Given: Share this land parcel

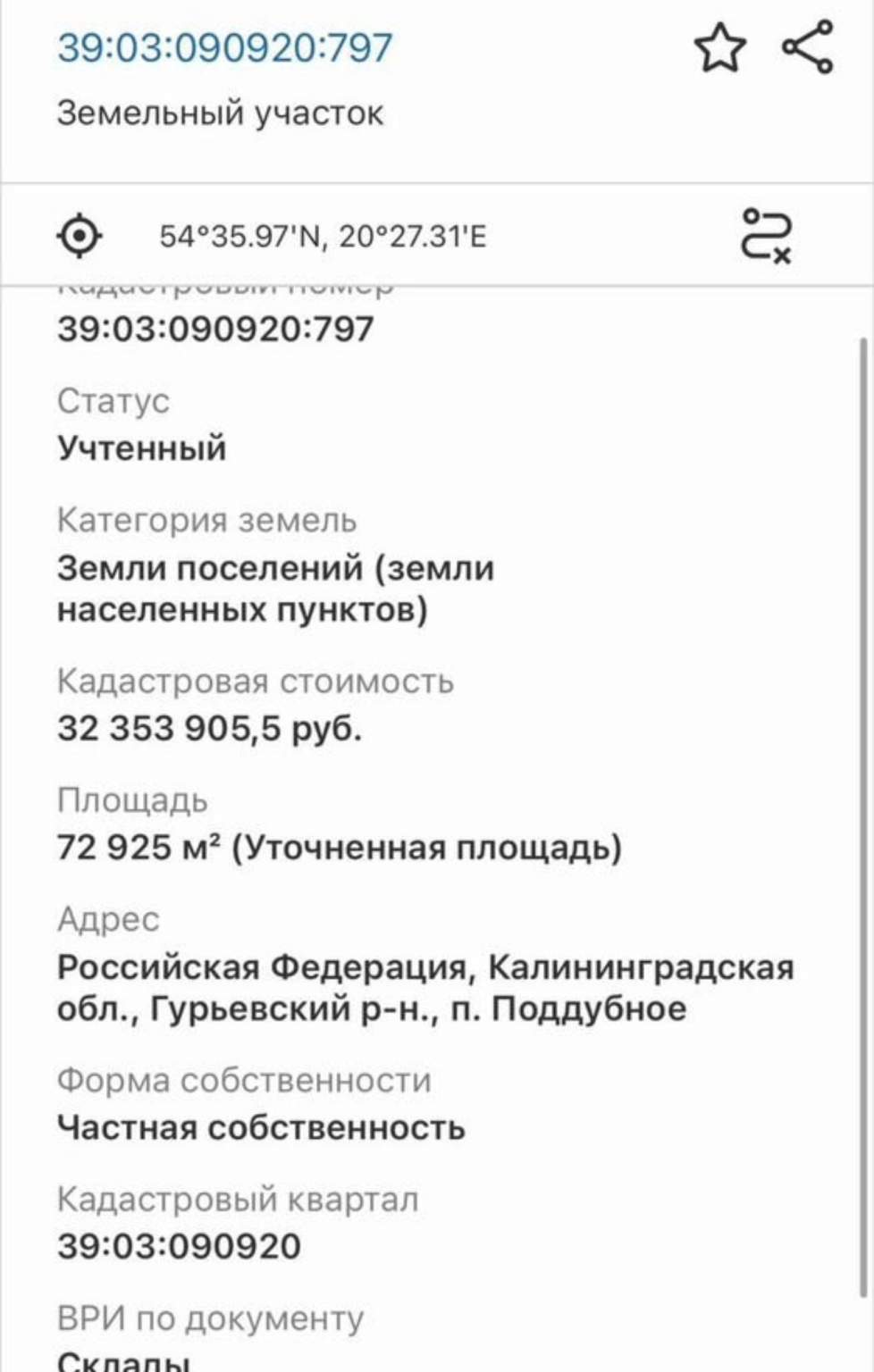Looking at the screenshot, I should click(808, 47).
